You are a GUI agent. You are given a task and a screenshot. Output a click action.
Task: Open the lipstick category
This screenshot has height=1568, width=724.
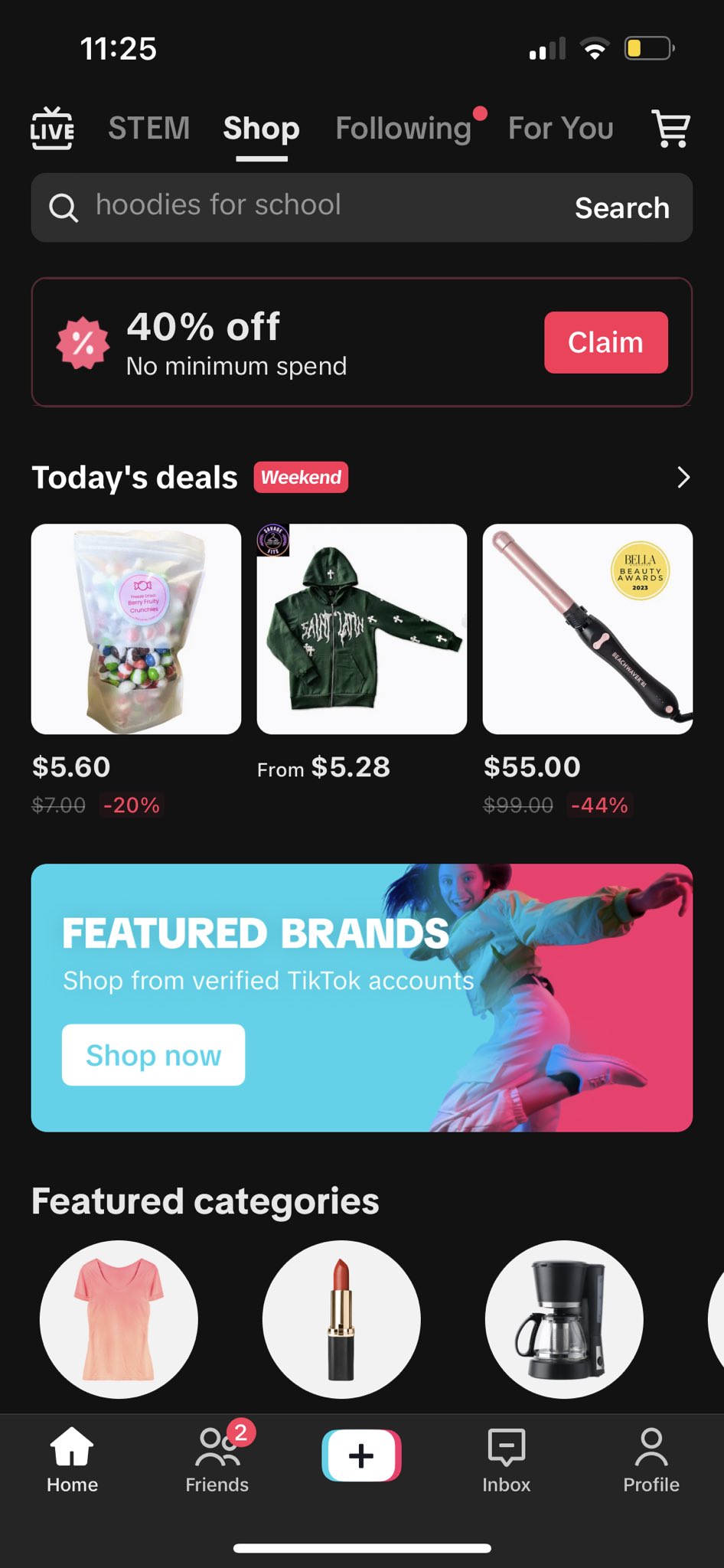click(x=341, y=1319)
